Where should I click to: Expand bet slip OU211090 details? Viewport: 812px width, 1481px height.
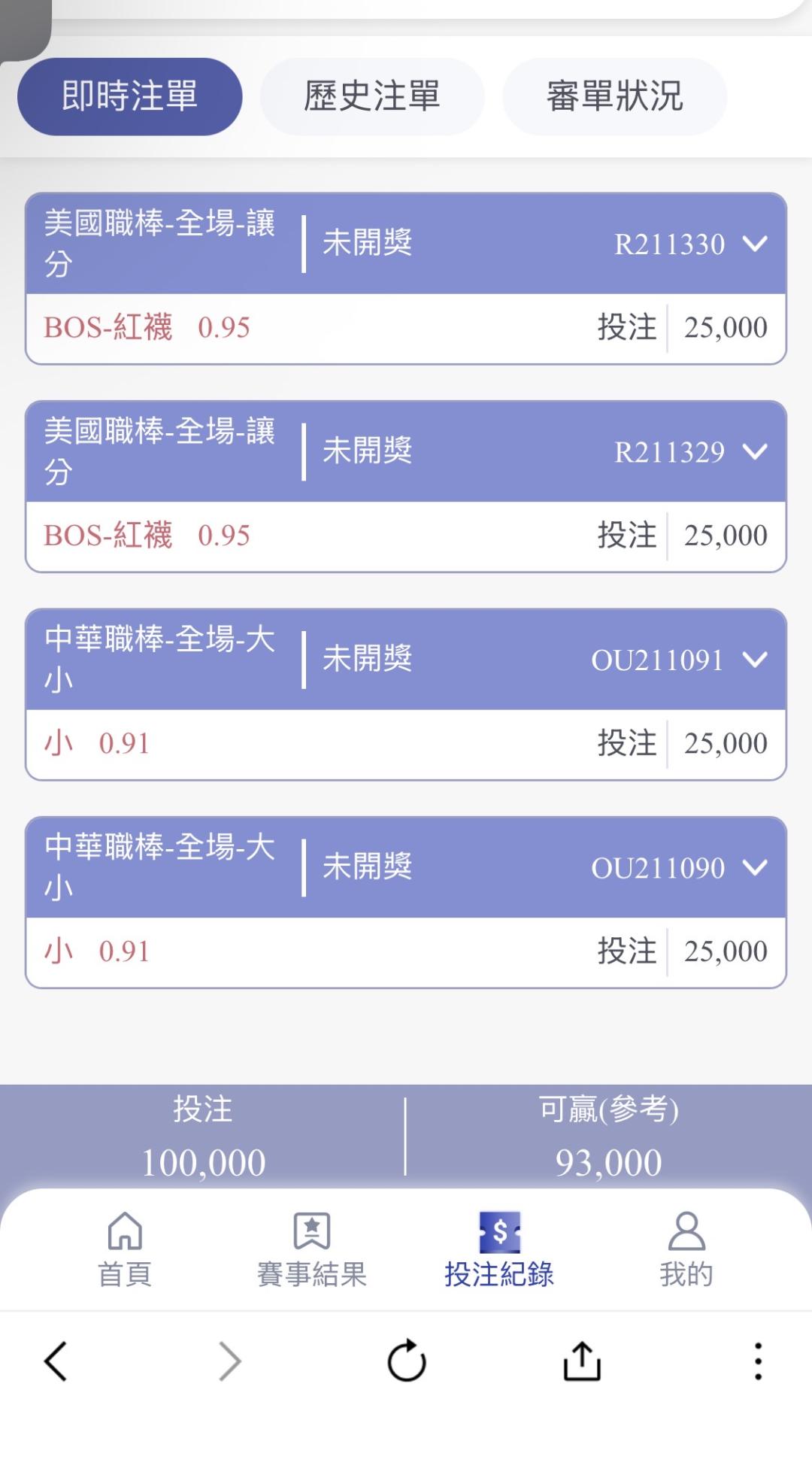[x=755, y=867]
